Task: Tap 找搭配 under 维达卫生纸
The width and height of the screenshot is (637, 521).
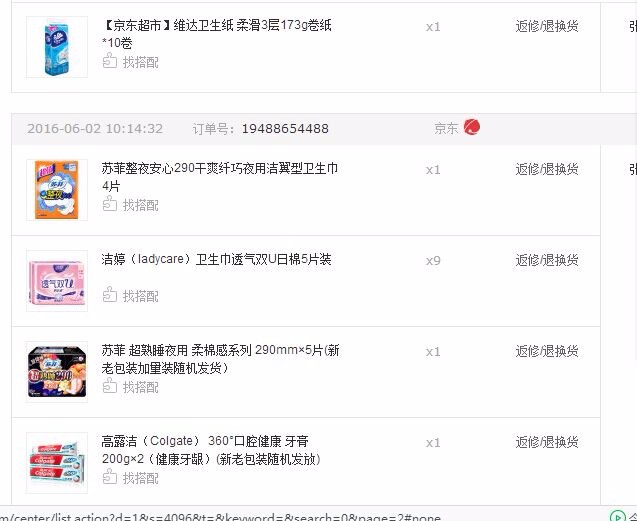Action: (139, 62)
